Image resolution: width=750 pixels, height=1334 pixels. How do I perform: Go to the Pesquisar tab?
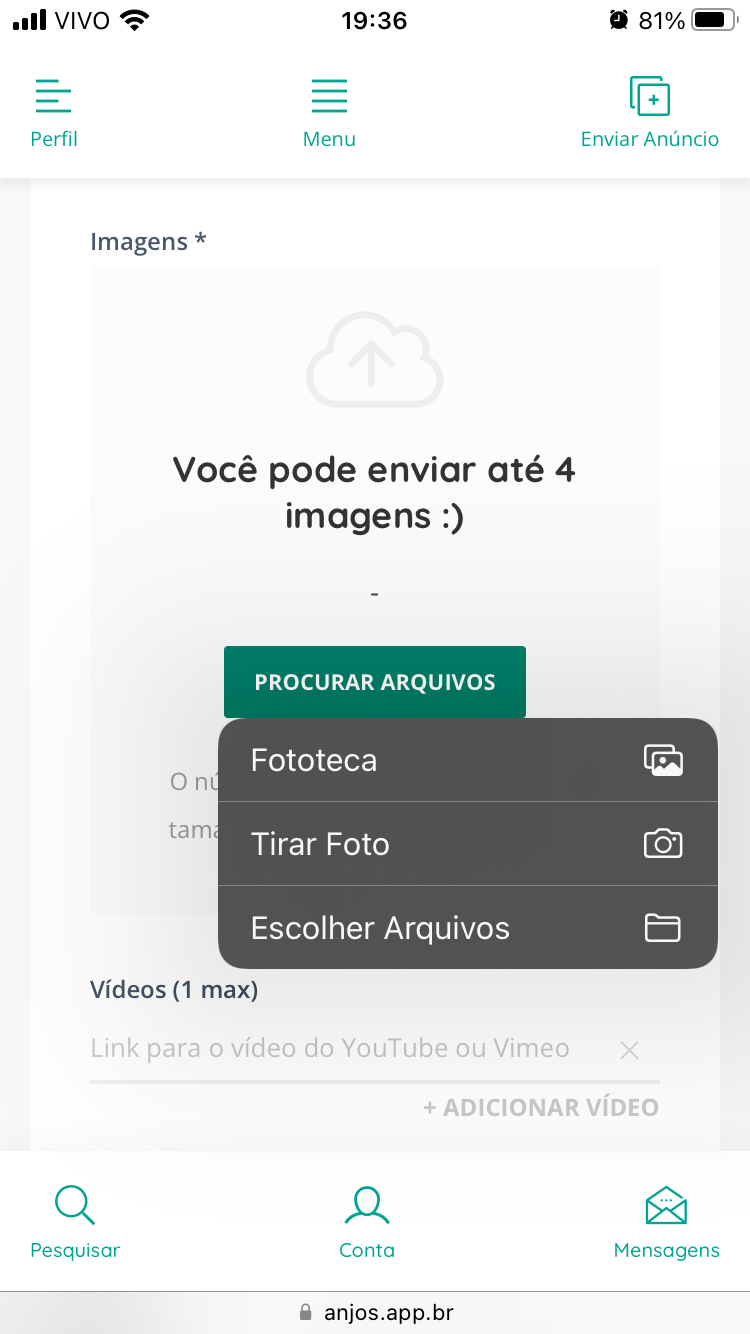[75, 1221]
